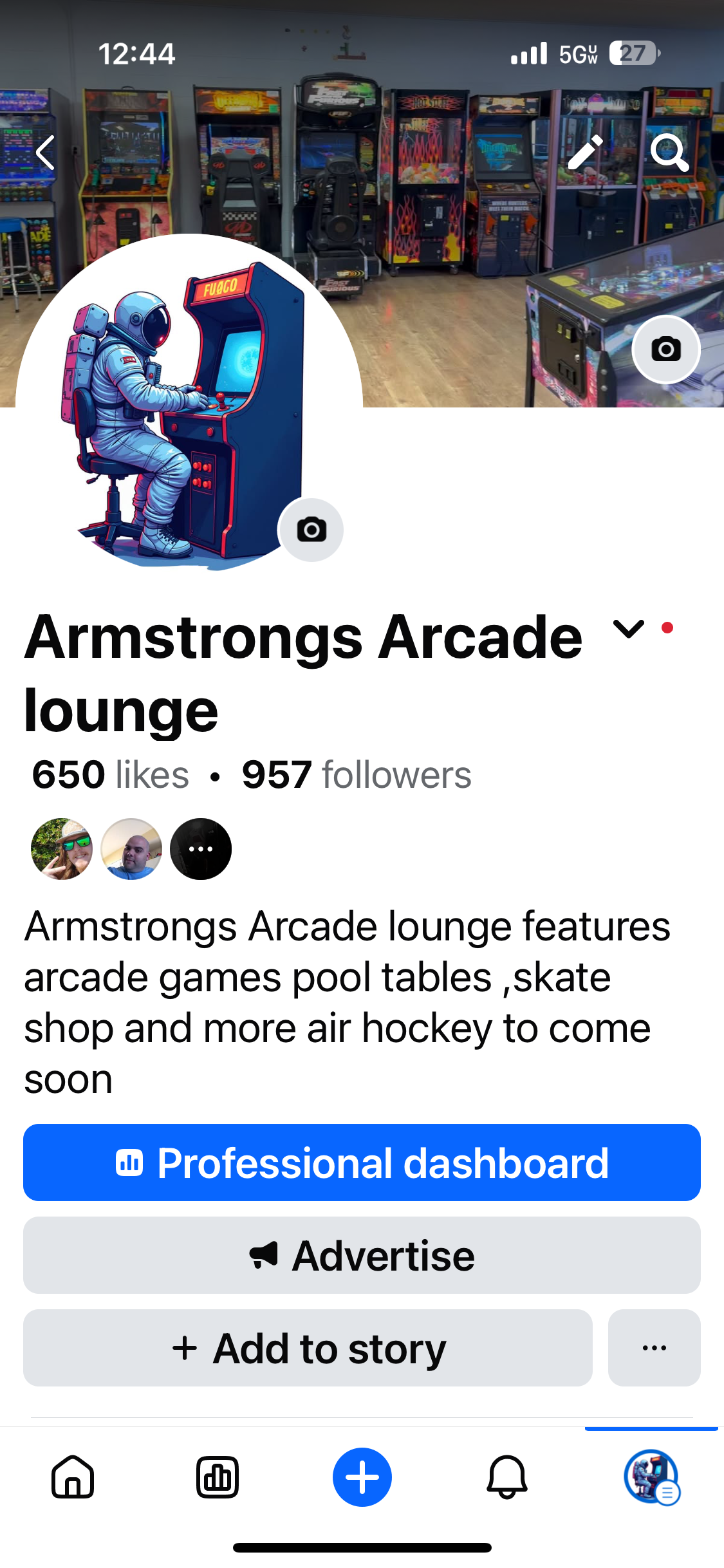Add to story

point(308,1348)
